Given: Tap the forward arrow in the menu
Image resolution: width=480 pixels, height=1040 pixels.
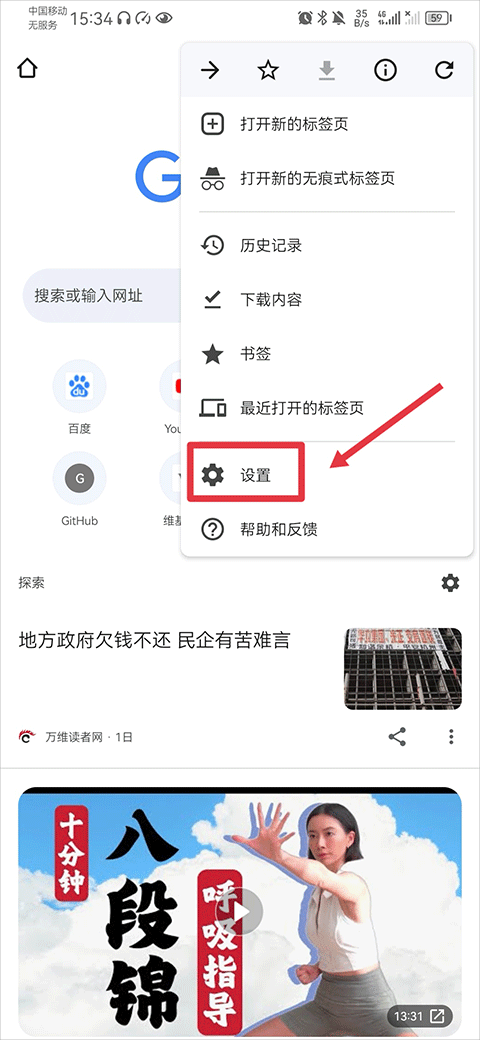Looking at the screenshot, I should 210,70.
